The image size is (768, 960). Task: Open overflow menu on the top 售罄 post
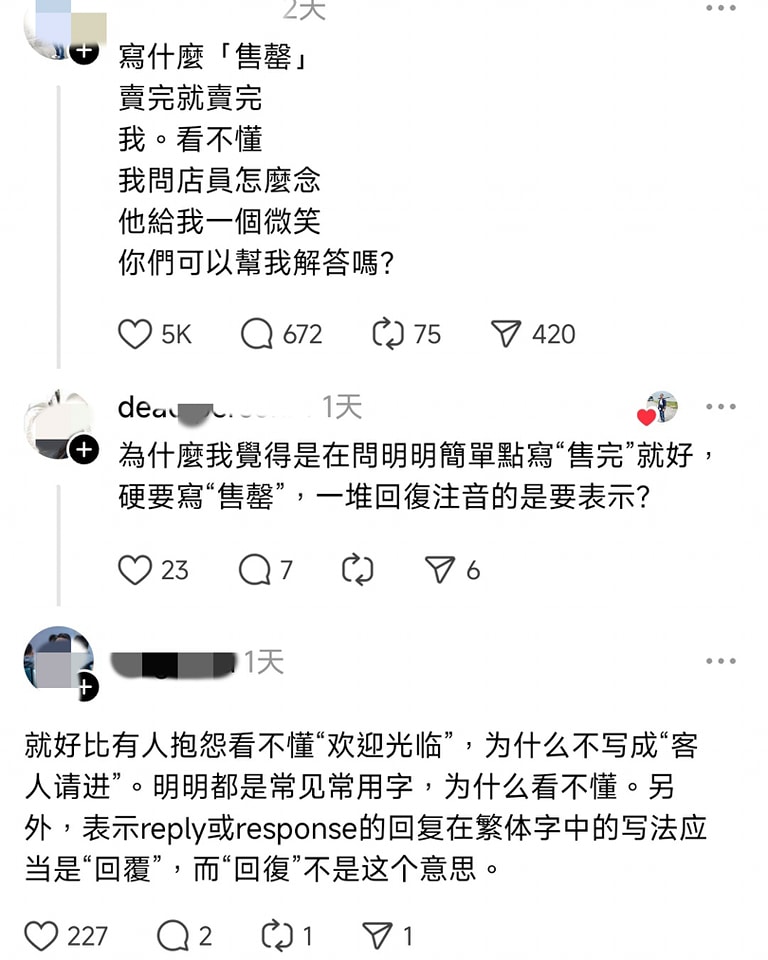click(720, 9)
